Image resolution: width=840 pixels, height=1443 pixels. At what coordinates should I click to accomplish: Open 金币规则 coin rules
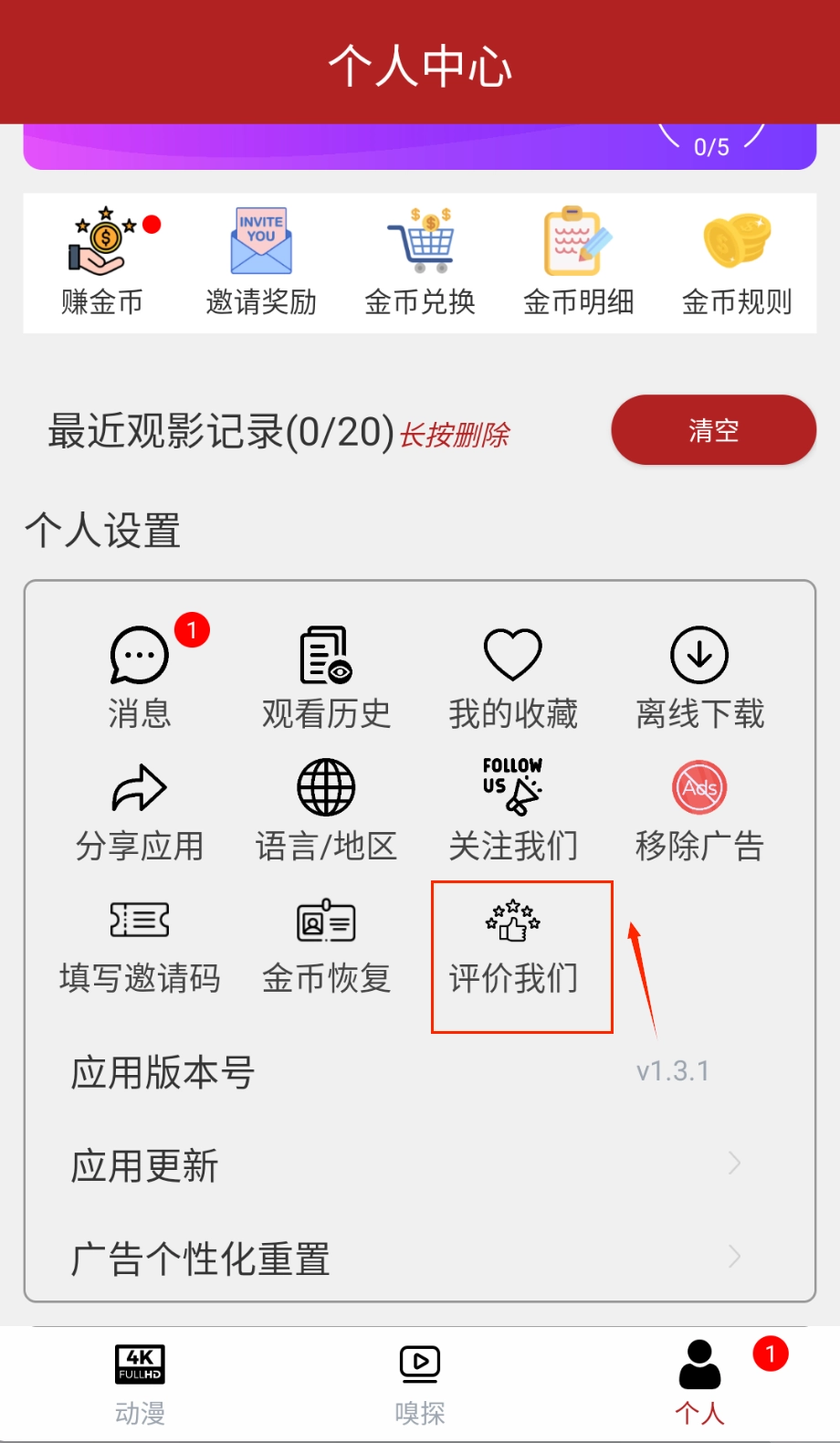click(x=737, y=262)
